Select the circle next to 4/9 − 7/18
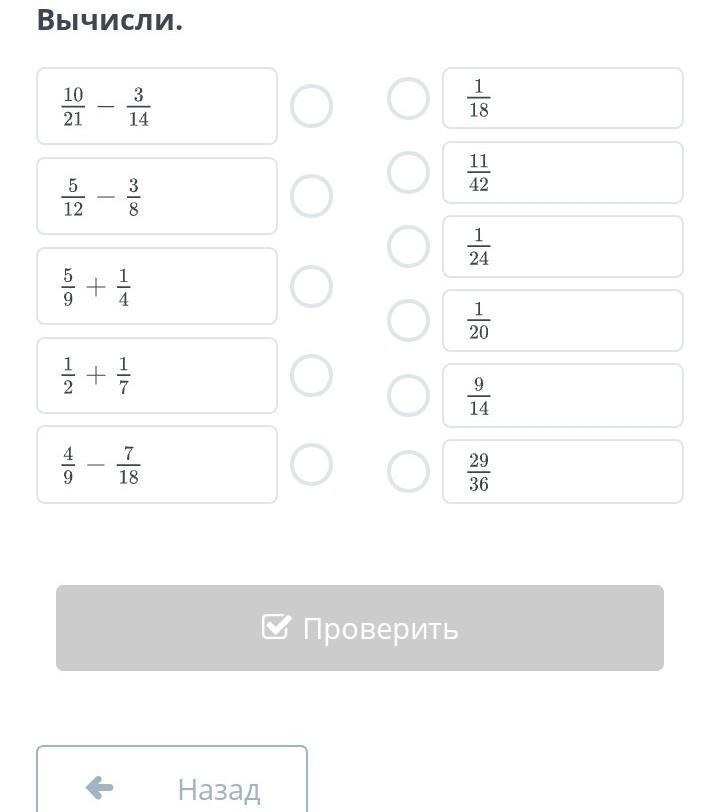Screen dimensions: 720x812 pos(311,465)
